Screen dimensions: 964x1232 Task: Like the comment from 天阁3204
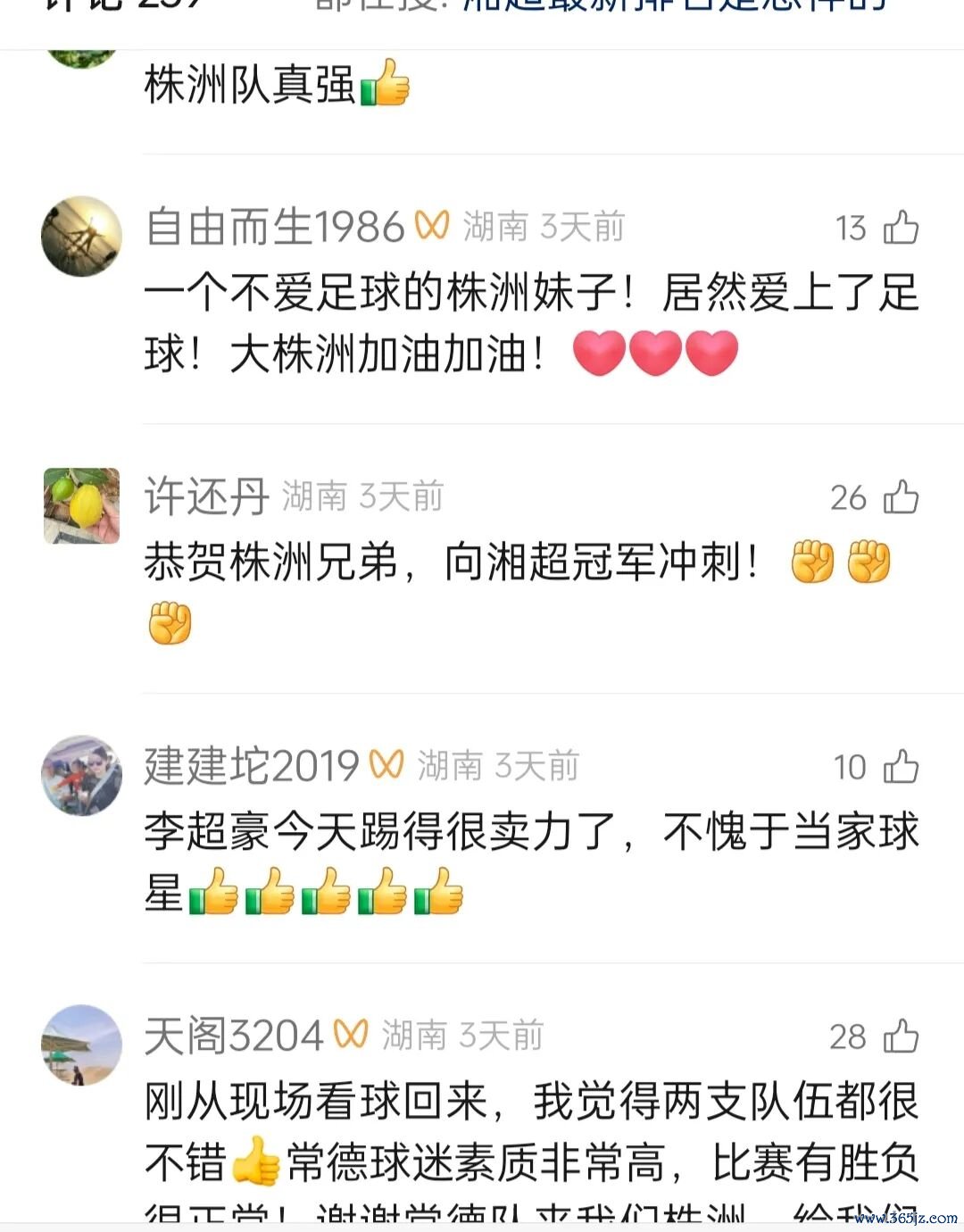[901, 1036]
